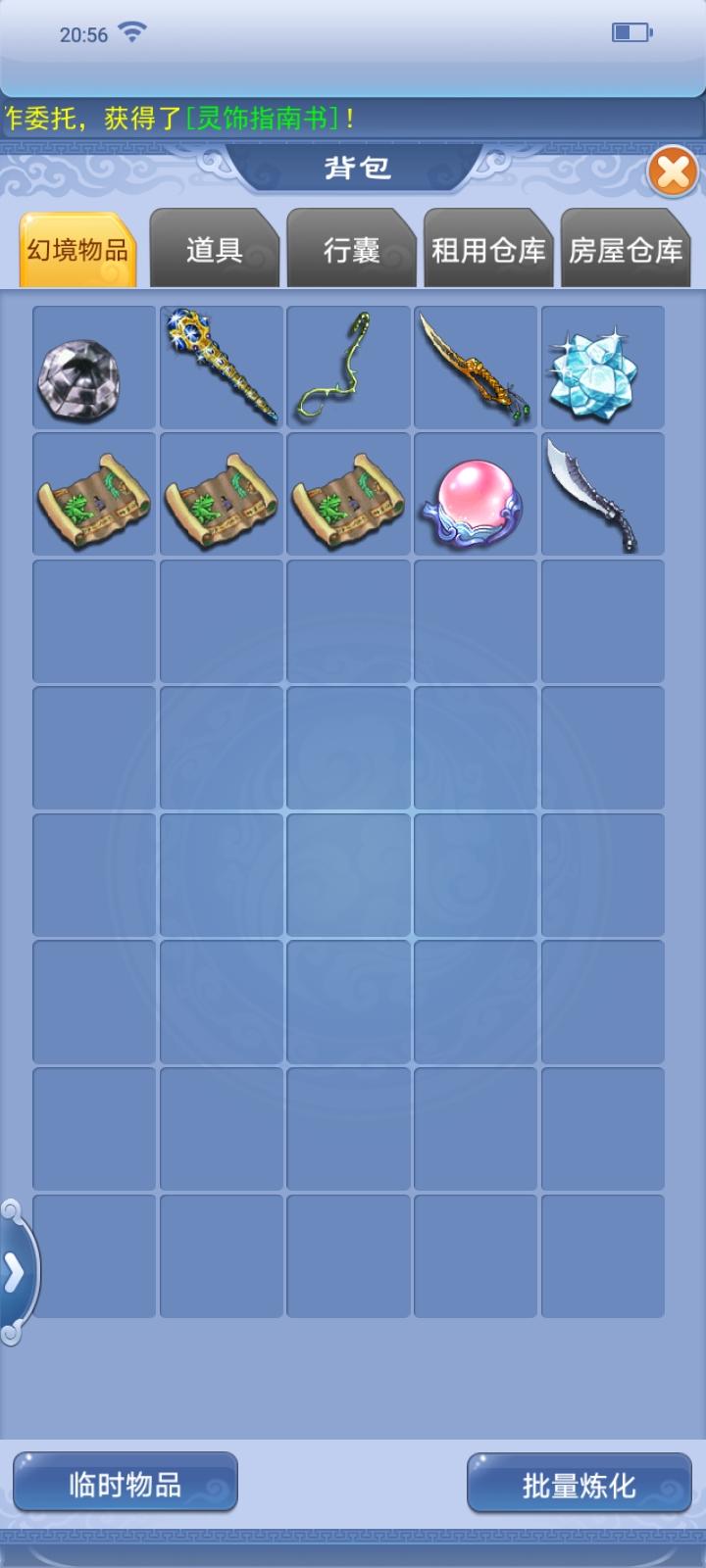Screen dimensions: 706x1568
Task: Open the 租用仓库 tab
Action: point(488,250)
